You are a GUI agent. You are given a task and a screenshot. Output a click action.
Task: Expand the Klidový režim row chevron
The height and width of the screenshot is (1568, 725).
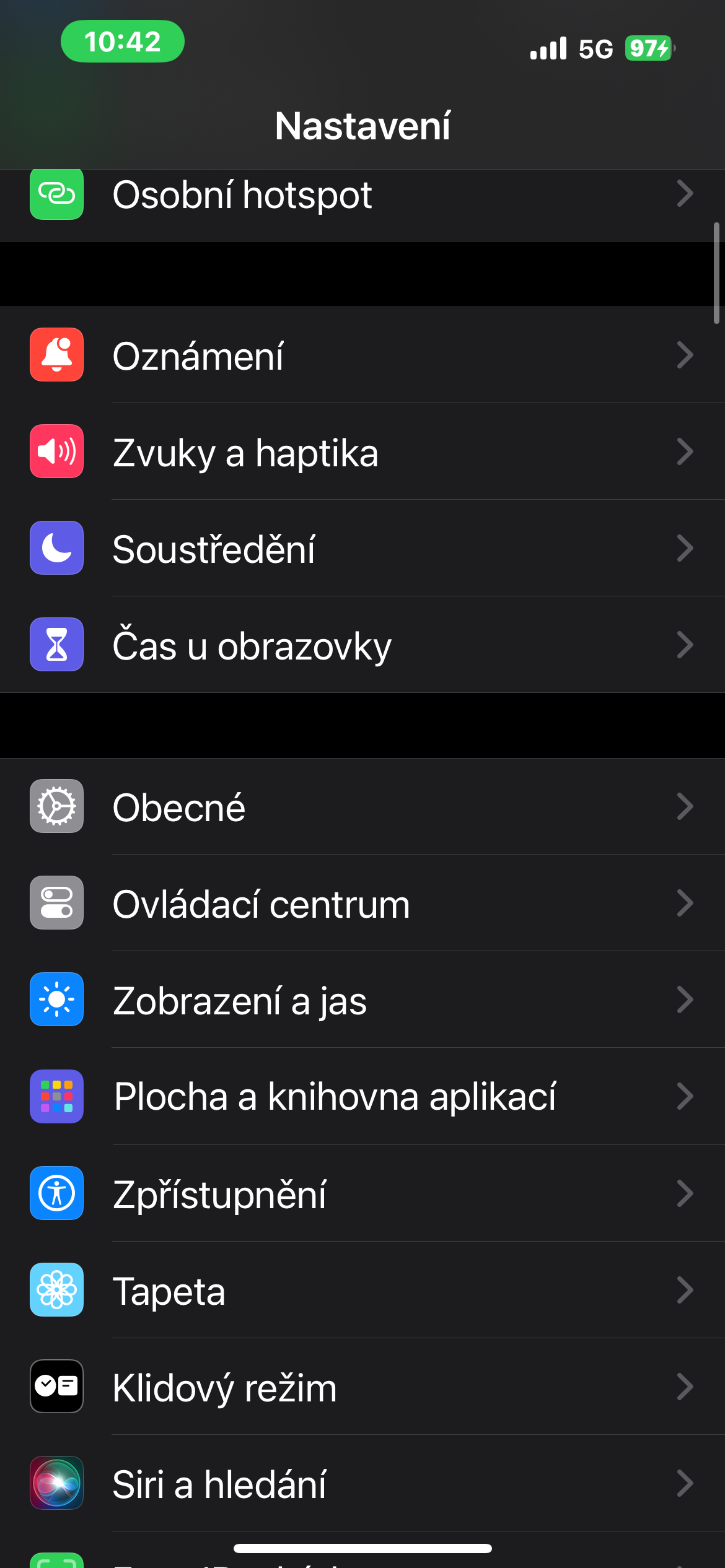pyautogui.click(x=684, y=1387)
